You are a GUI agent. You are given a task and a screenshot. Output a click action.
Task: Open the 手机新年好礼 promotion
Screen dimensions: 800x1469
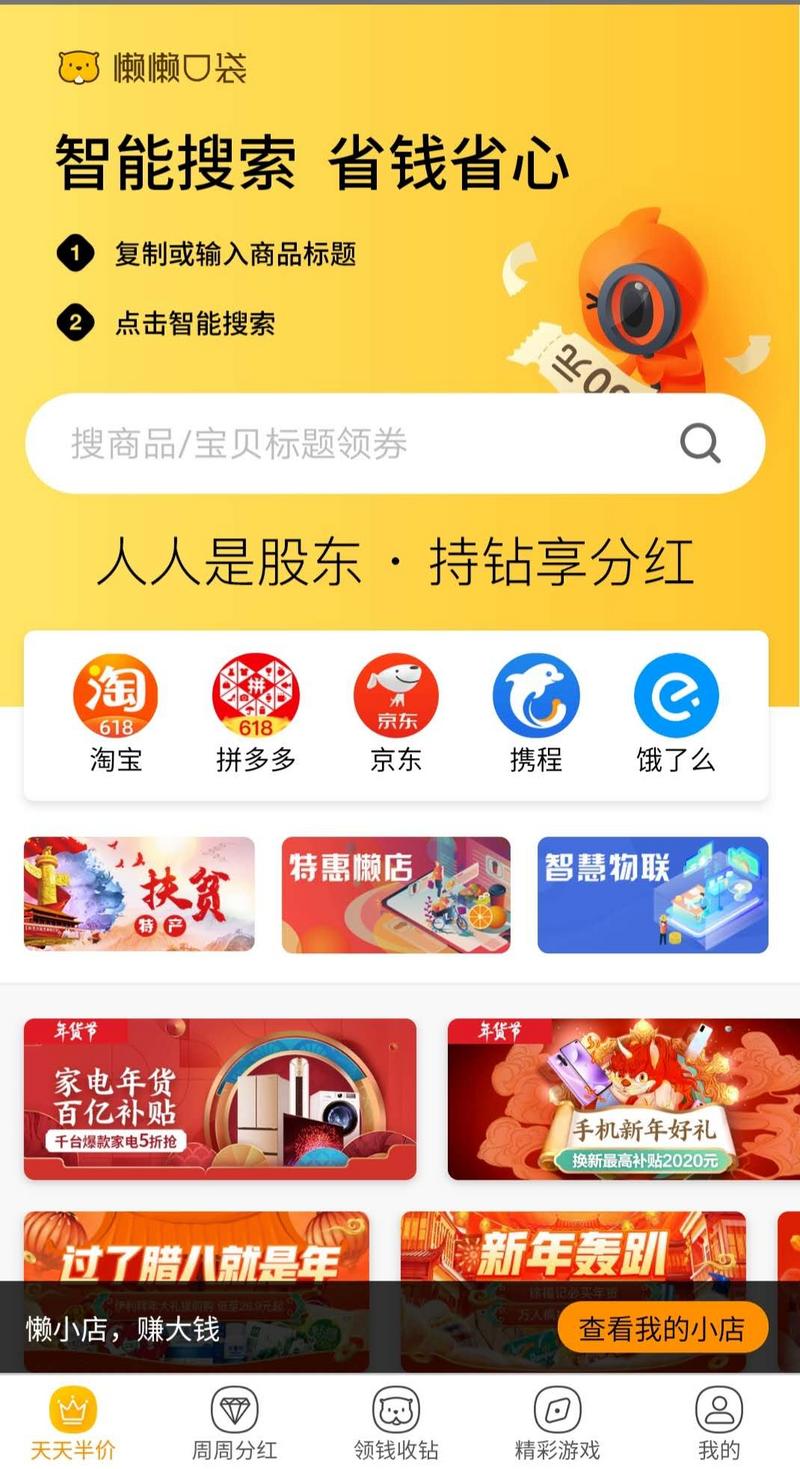(x=624, y=1099)
